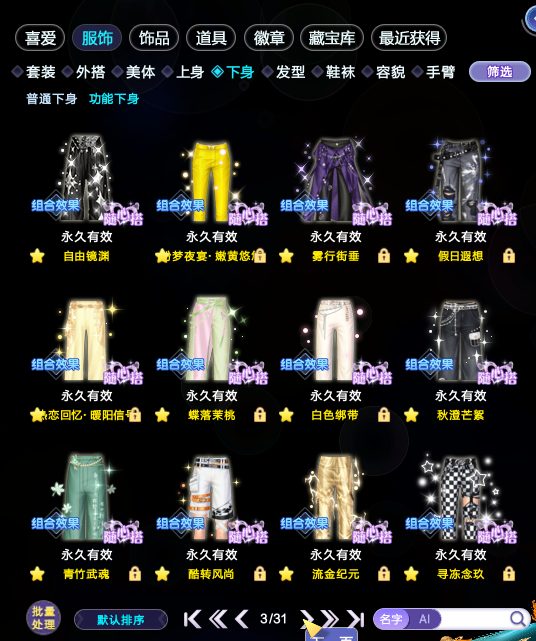Switch to the 藏宝库 tab
This screenshot has width=536, height=641.
point(331,38)
